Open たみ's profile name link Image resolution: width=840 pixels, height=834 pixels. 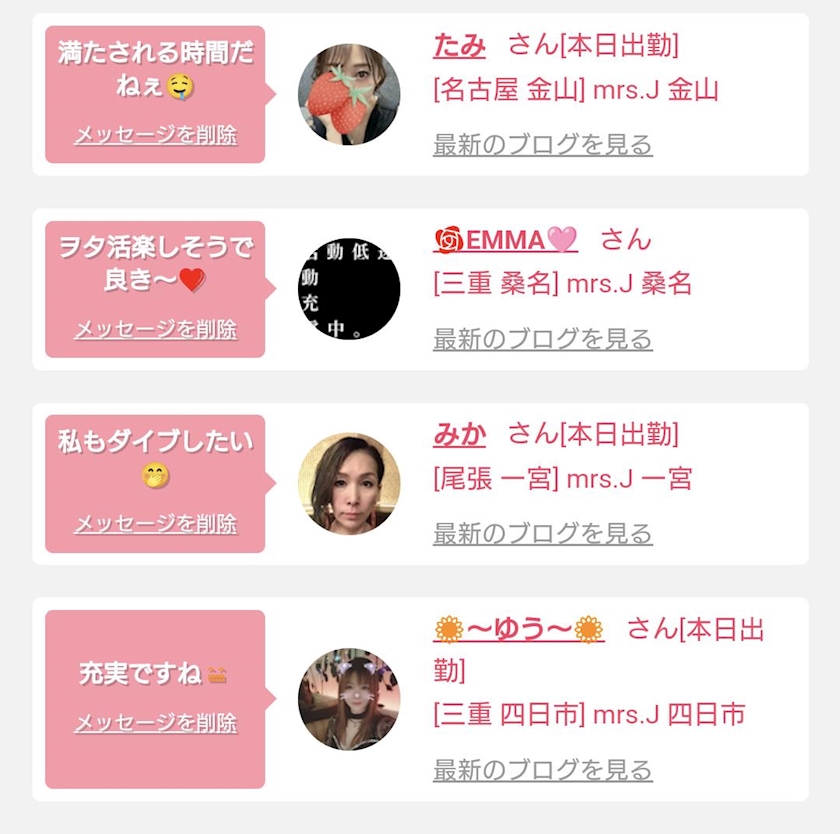point(459,45)
